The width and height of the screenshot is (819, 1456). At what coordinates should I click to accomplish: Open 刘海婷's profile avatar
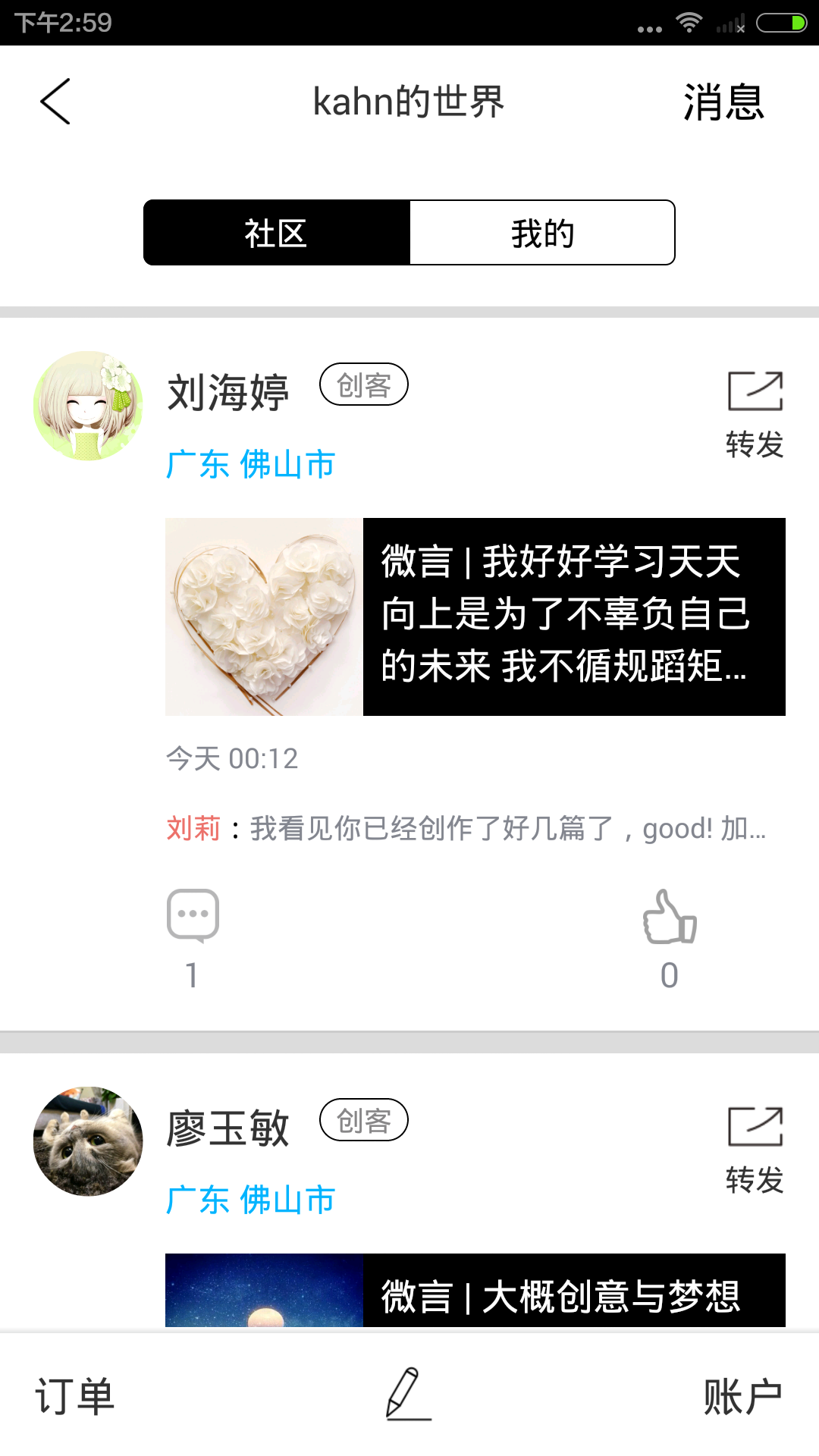coord(88,406)
